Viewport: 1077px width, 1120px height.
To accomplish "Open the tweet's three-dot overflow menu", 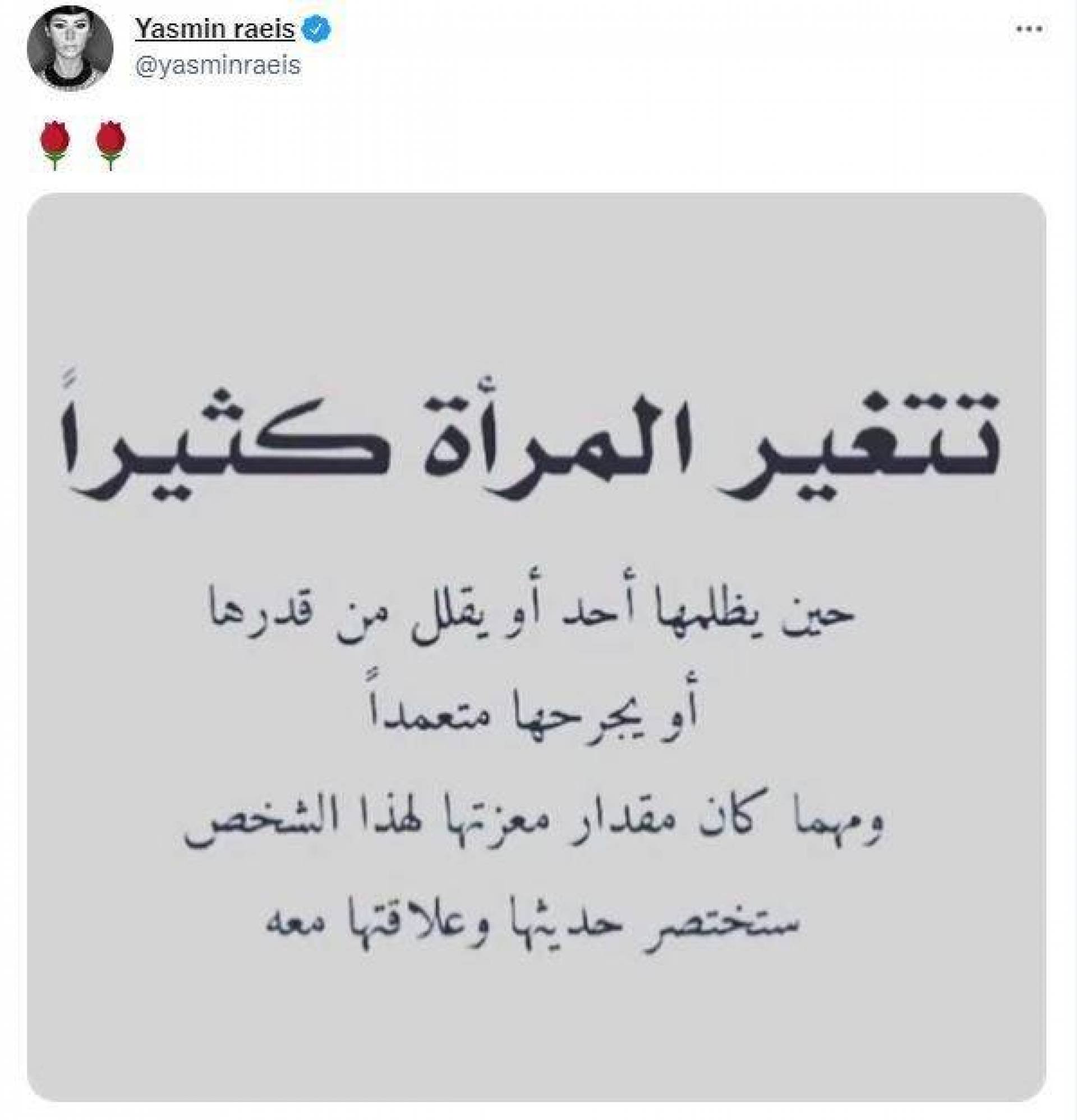I will coord(1029,30).
